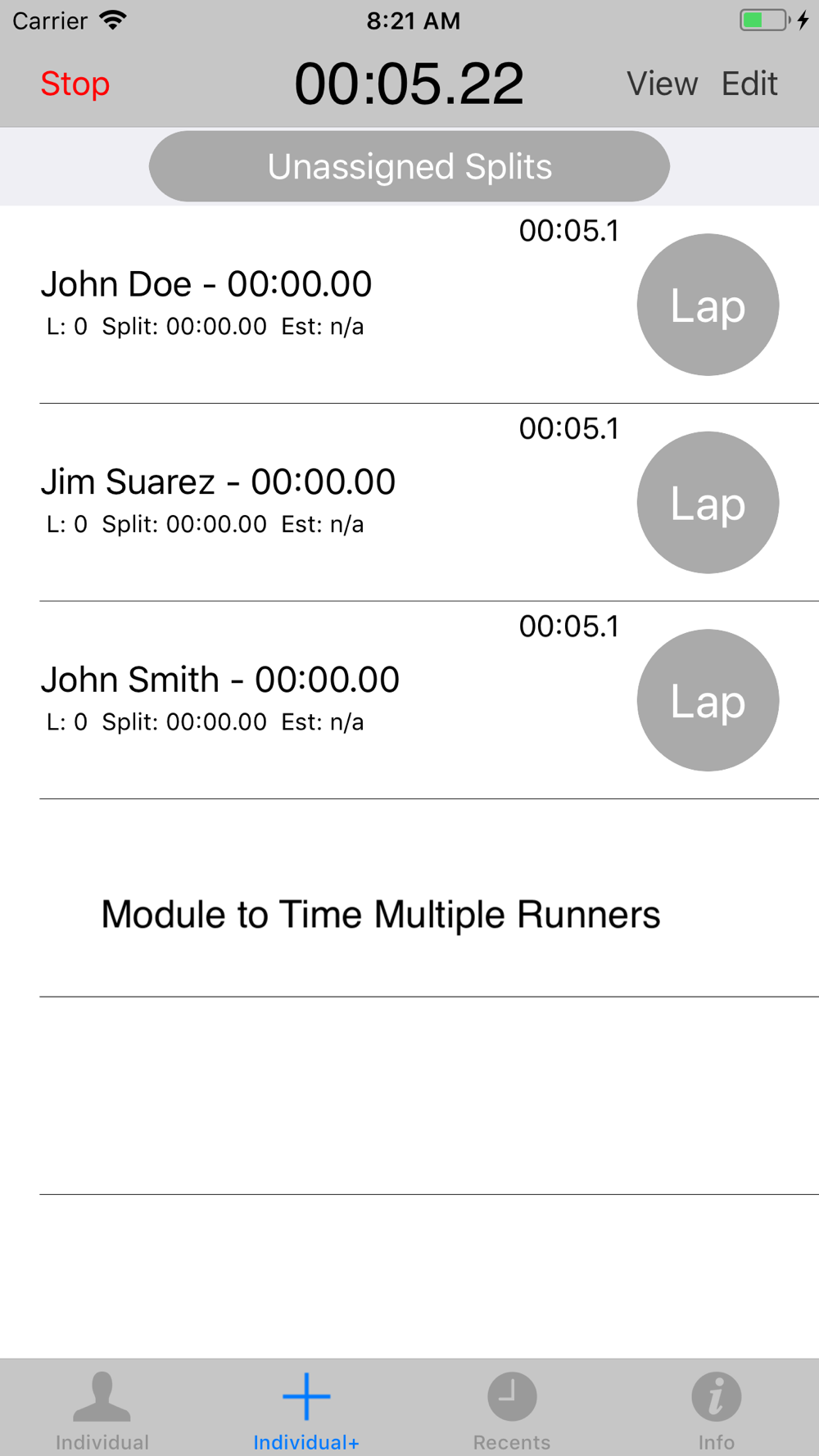This screenshot has height=1456, width=819.
Task: Open the View option
Action: (662, 84)
